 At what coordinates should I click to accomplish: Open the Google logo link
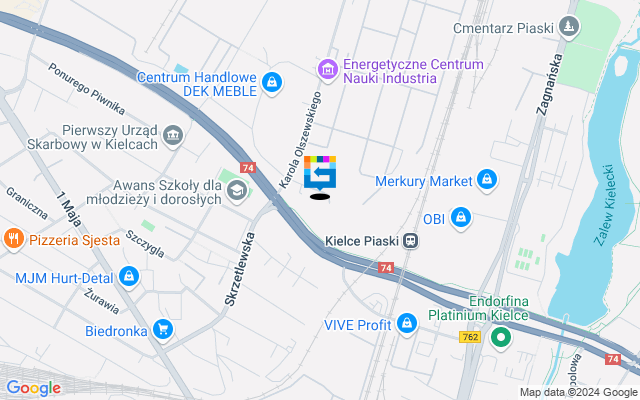(x=33, y=387)
